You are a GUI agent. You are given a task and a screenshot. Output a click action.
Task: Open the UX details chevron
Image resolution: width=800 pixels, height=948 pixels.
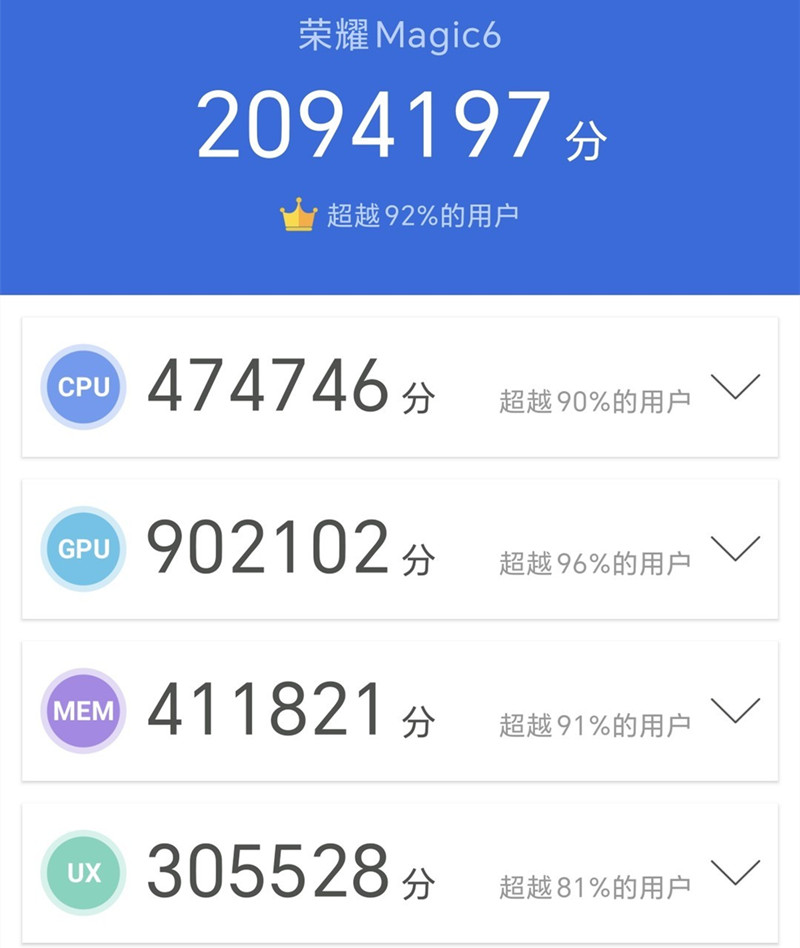(737, 872)
